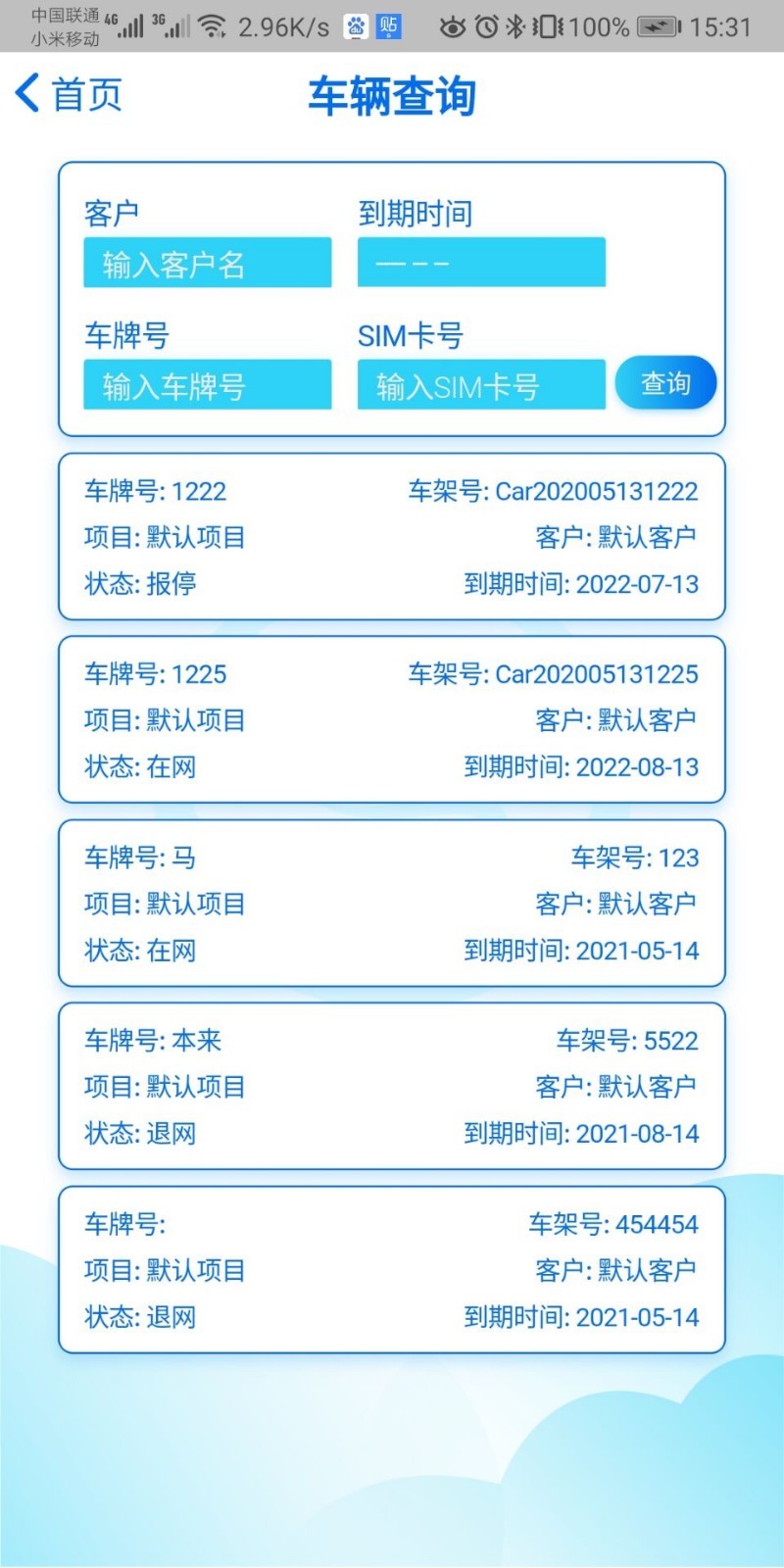This screenshot has width=784, height=1568.
Task: Tap the 查询 button
Action: click(665, 383)
